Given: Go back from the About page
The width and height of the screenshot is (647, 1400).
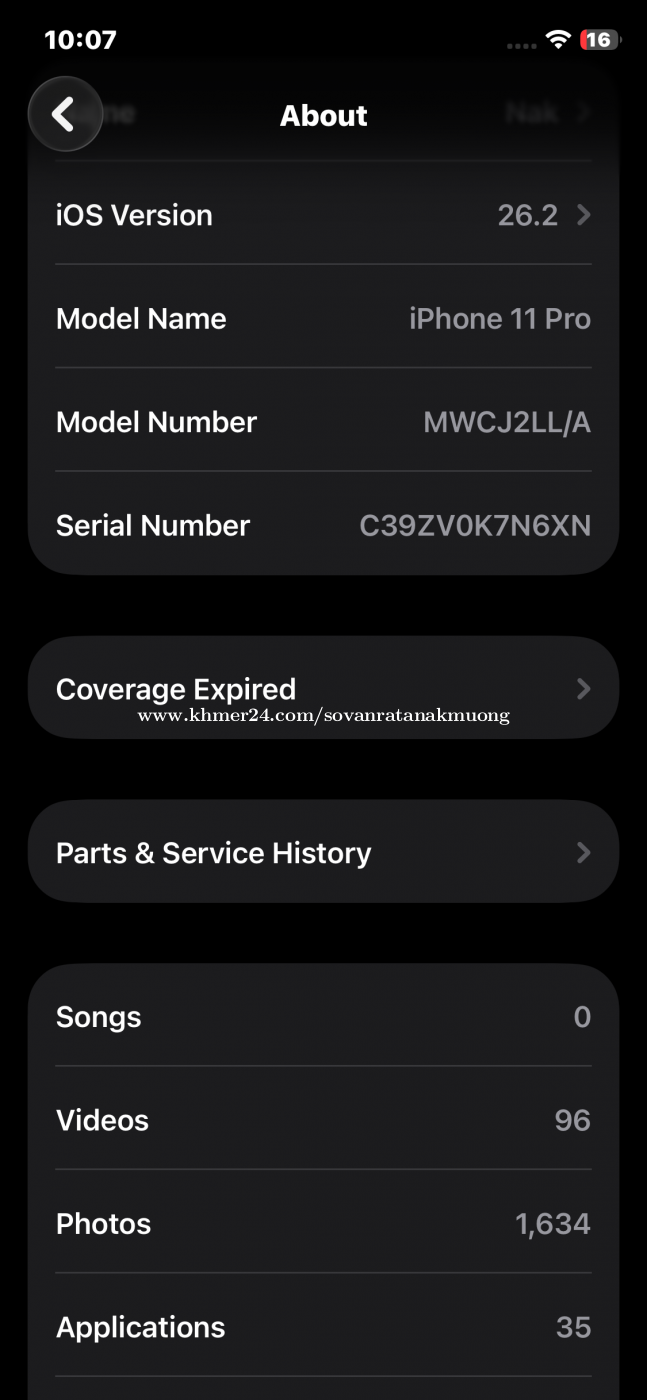Looking at the screenshot, I should (x=64, y=115).
